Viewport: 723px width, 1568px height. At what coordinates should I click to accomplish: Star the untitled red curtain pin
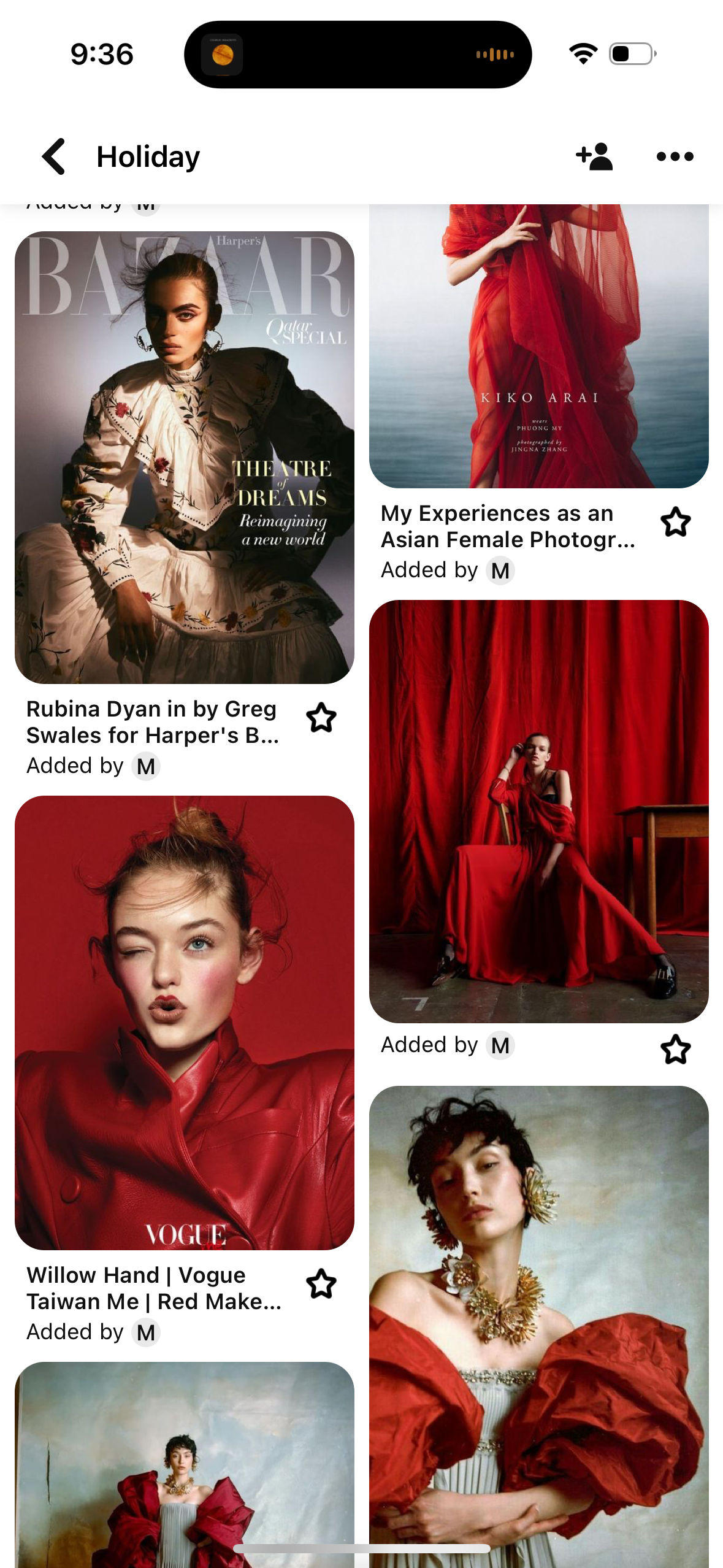point(675,1049)
